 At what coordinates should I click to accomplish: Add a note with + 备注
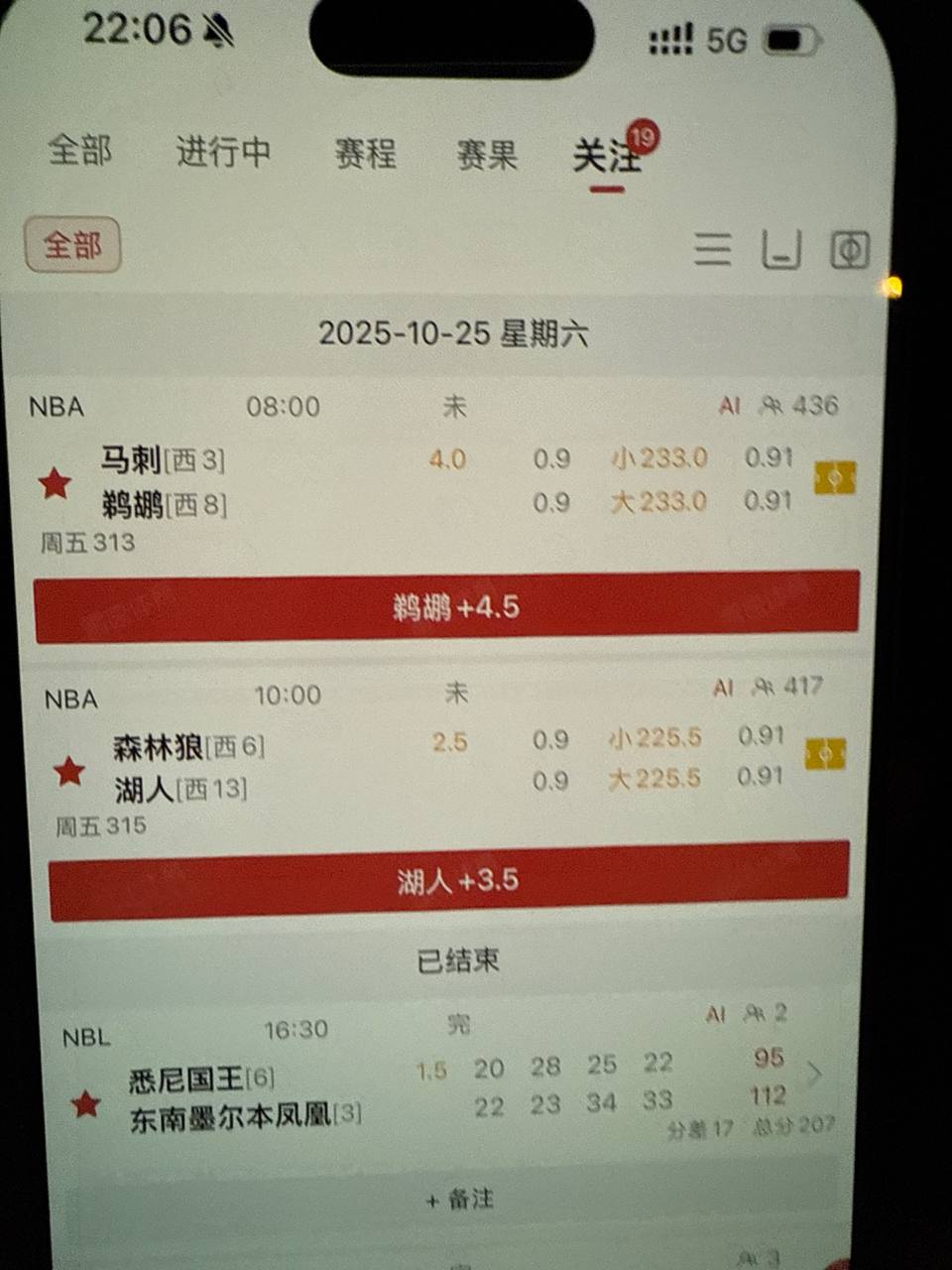pyautogui.click(x=459, y=1200)
